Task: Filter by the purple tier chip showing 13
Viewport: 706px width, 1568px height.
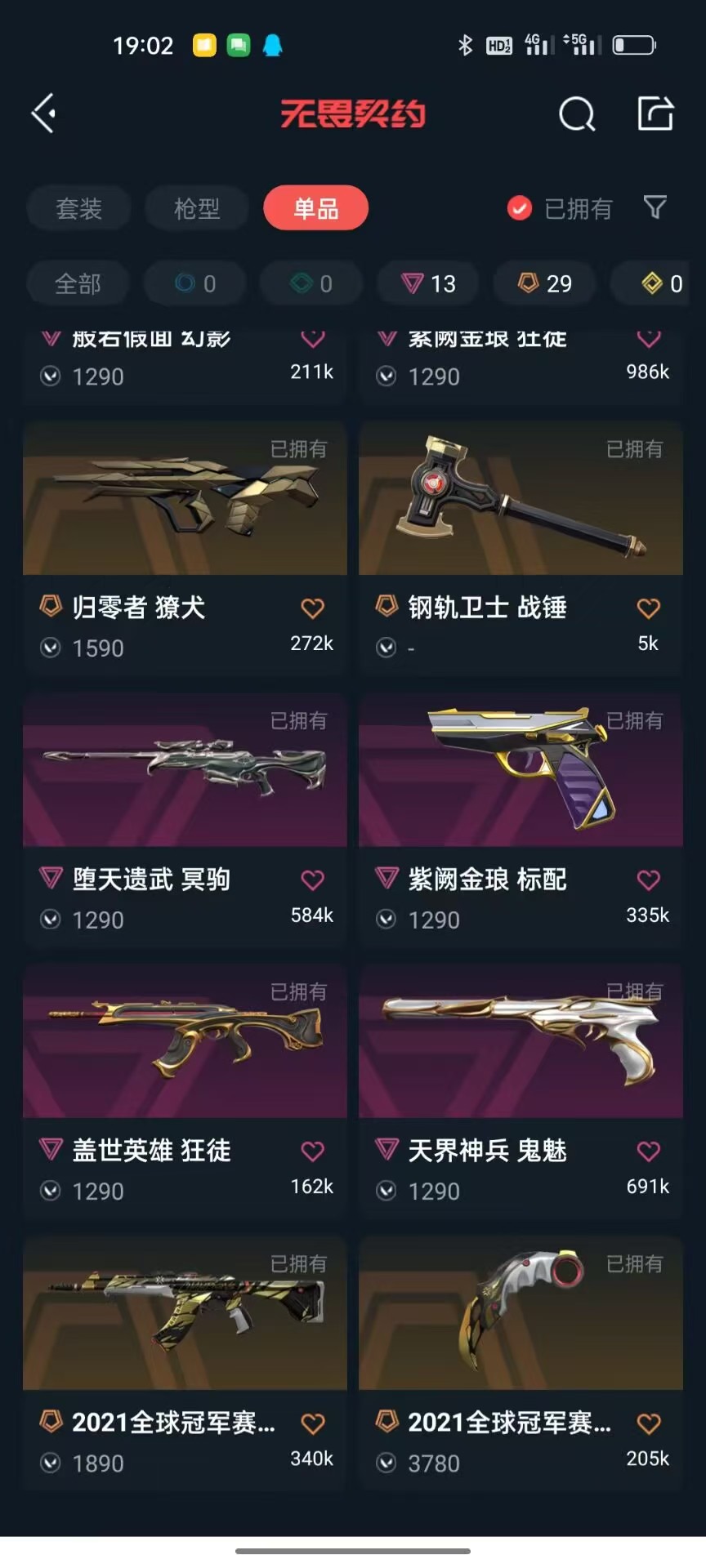Action: click(429, 283)
